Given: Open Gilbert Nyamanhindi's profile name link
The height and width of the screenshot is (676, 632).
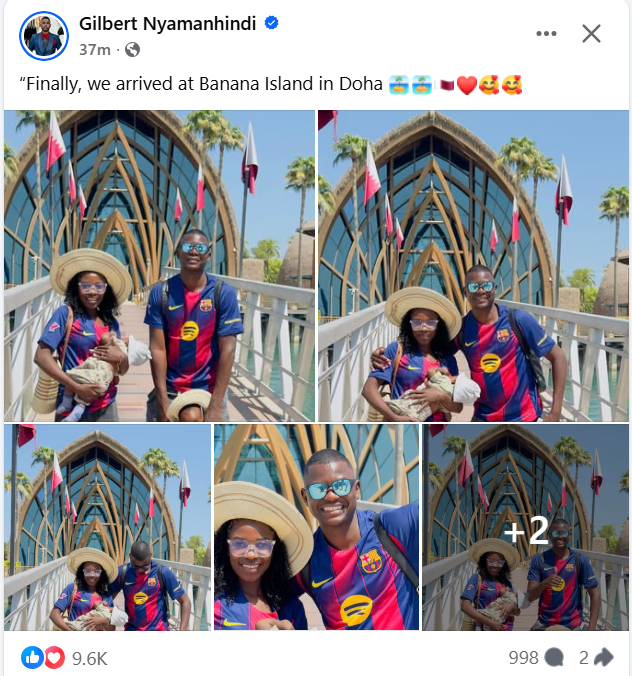Looking at the screenshot, I should click(x=169, y=24).
